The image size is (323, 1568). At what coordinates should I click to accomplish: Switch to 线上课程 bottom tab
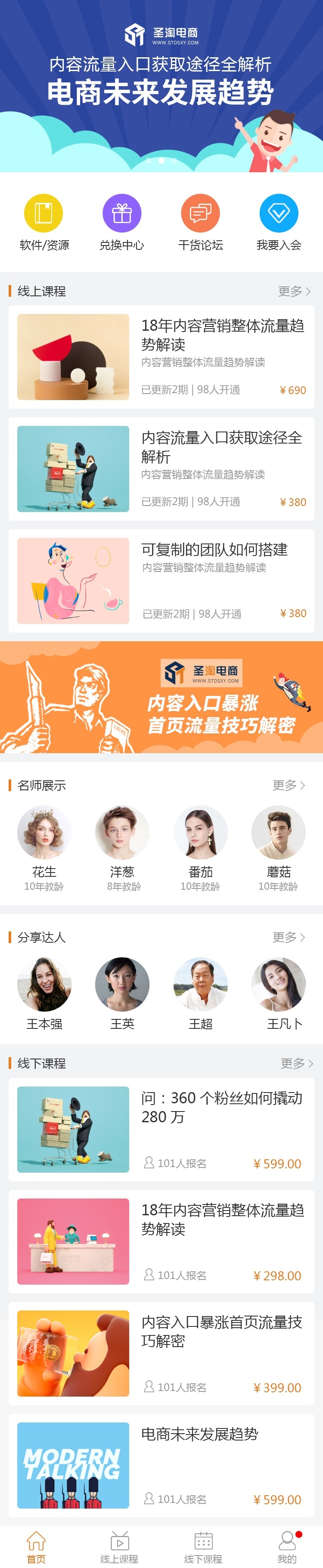pos(119,1547)
